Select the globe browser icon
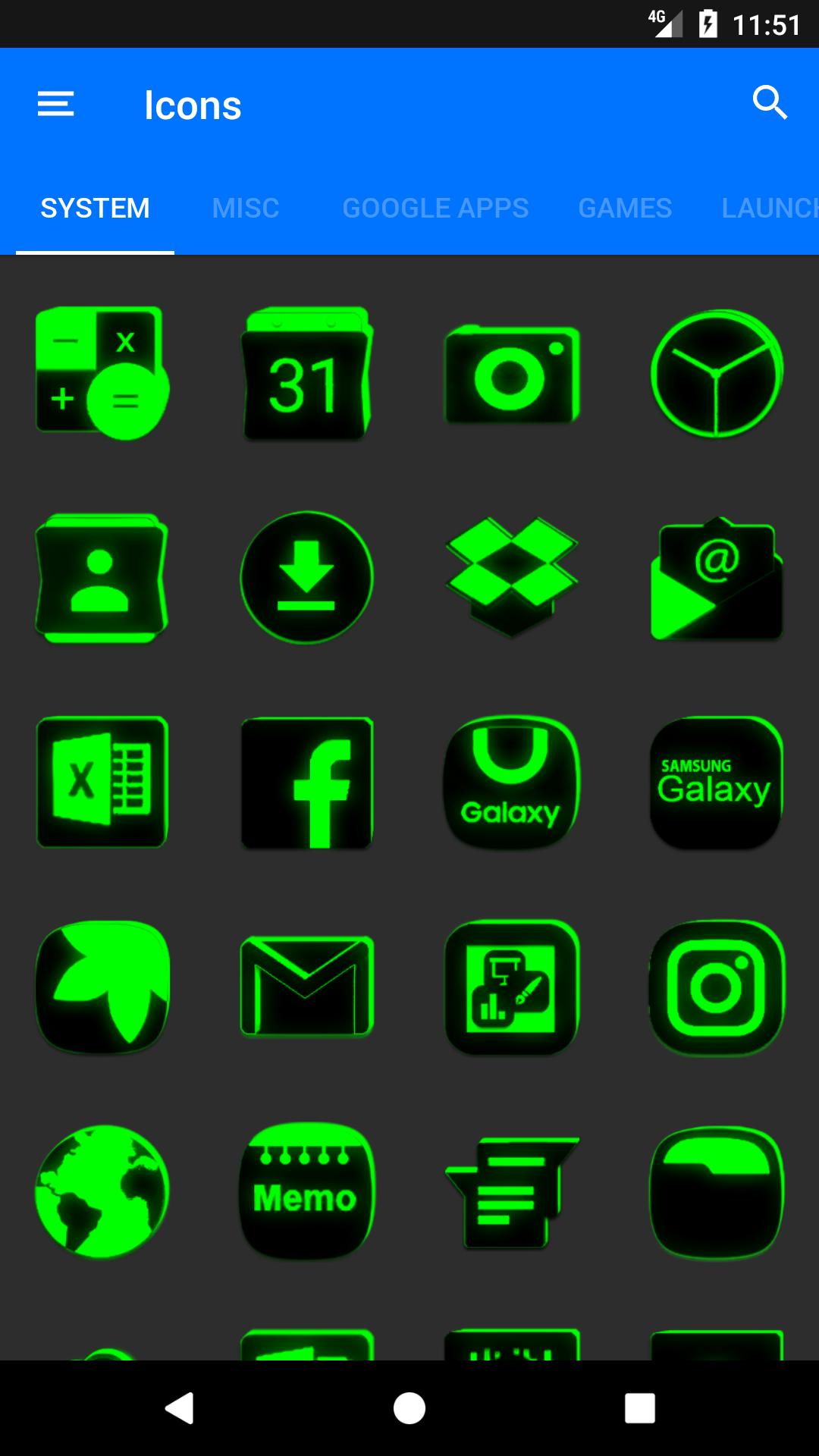819x1456 pixels. click(x=102, y=1191)
